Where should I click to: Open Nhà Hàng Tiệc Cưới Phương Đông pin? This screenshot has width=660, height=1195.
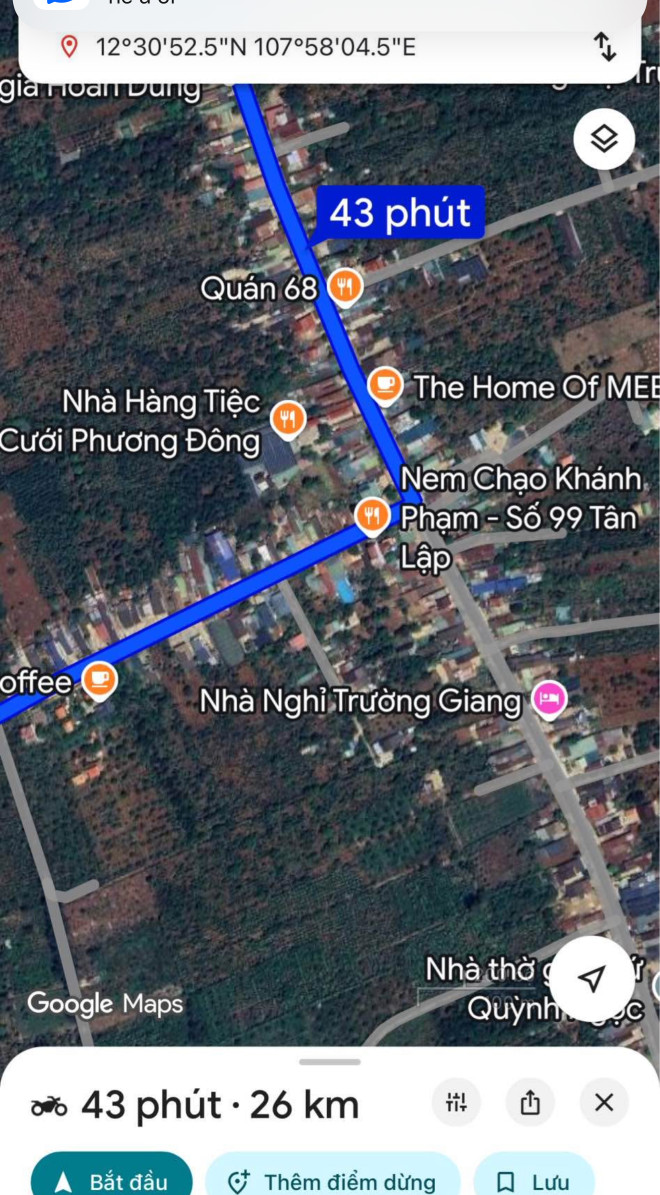288,419
